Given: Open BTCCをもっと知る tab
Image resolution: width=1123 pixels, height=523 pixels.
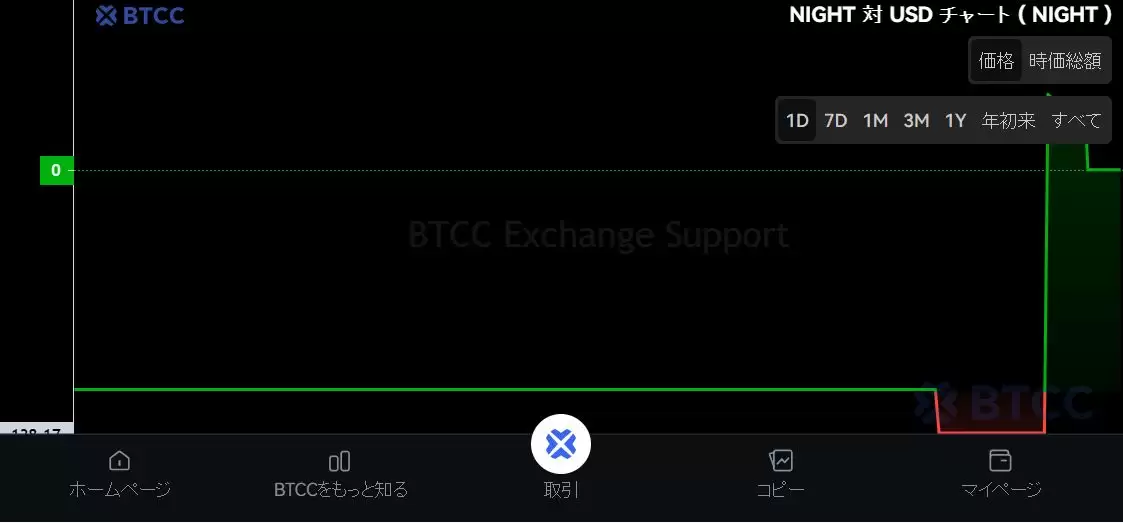Looking at the screenshot, I should click(x=340, y=474).
